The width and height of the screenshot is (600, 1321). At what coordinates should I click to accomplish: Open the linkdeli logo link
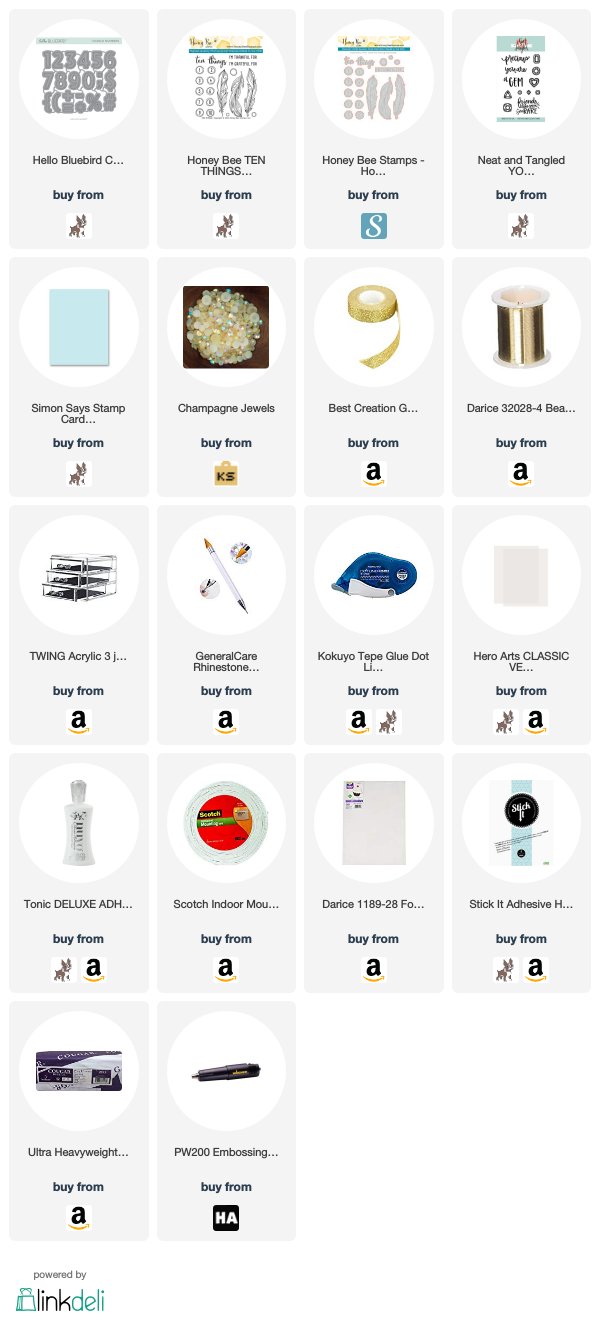click(60, 1299)
